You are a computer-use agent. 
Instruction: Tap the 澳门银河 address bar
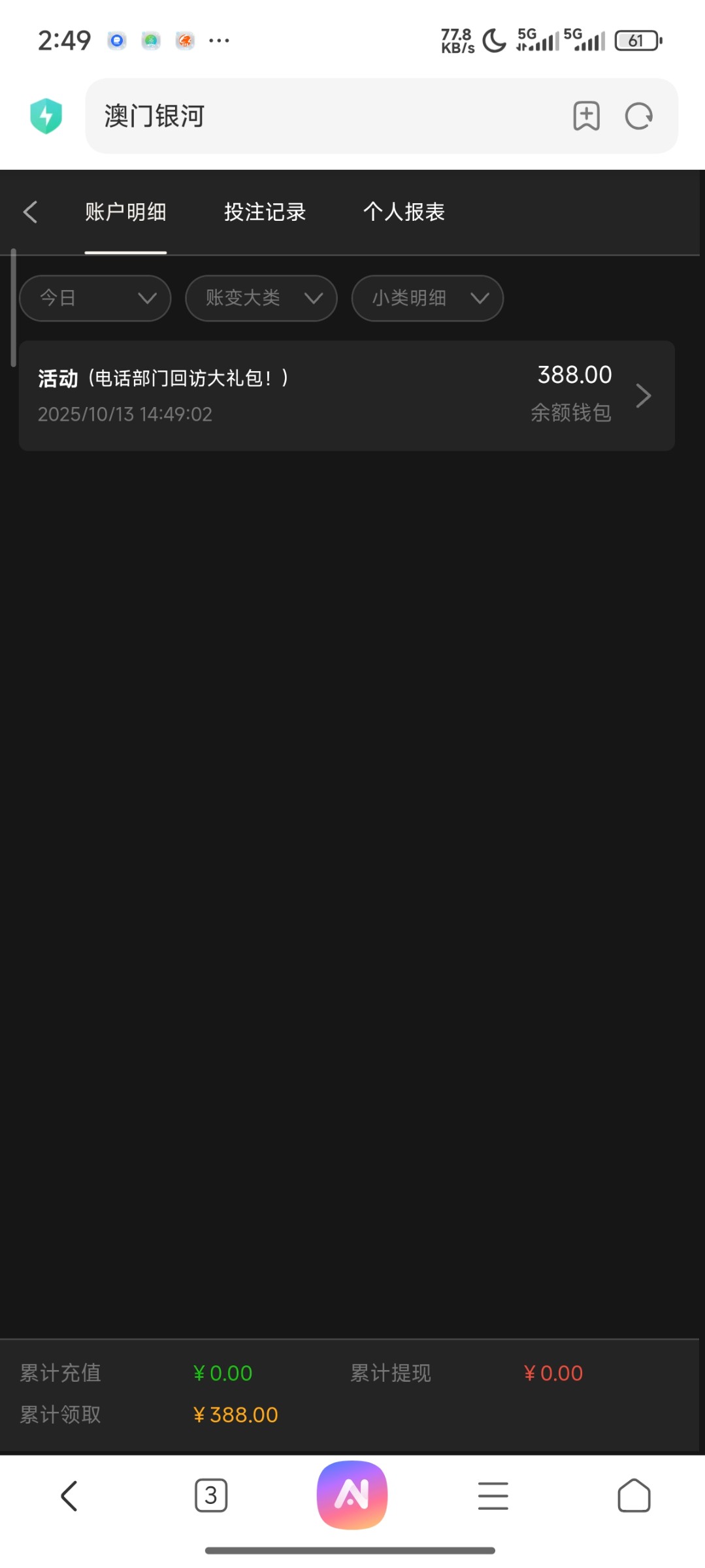(327, 116)
